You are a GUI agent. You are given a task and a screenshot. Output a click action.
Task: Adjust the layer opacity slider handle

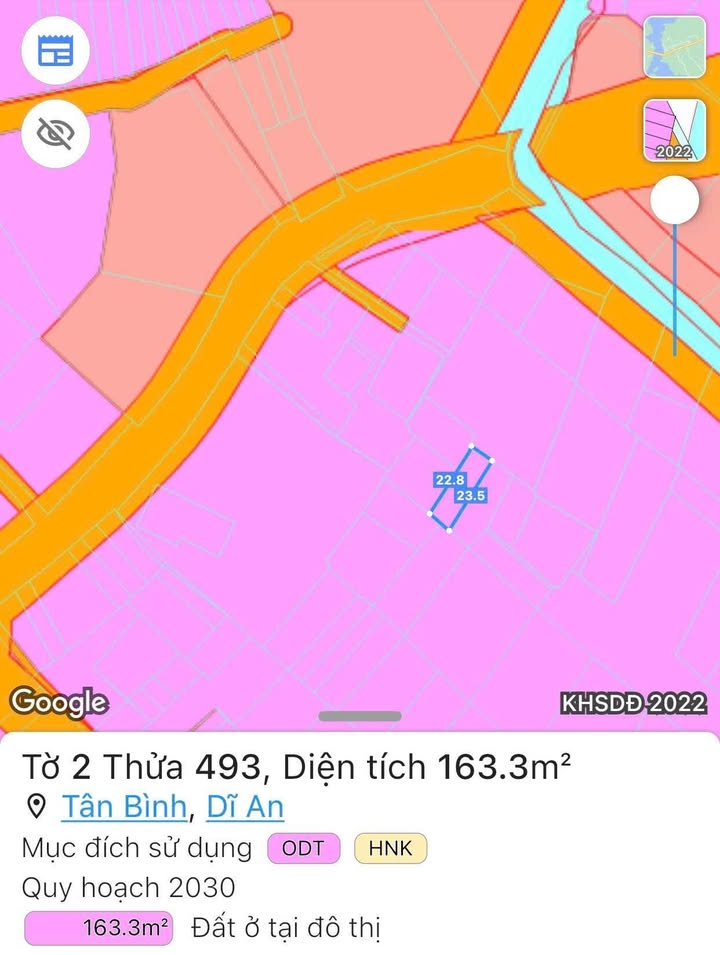tap(674, 202)
